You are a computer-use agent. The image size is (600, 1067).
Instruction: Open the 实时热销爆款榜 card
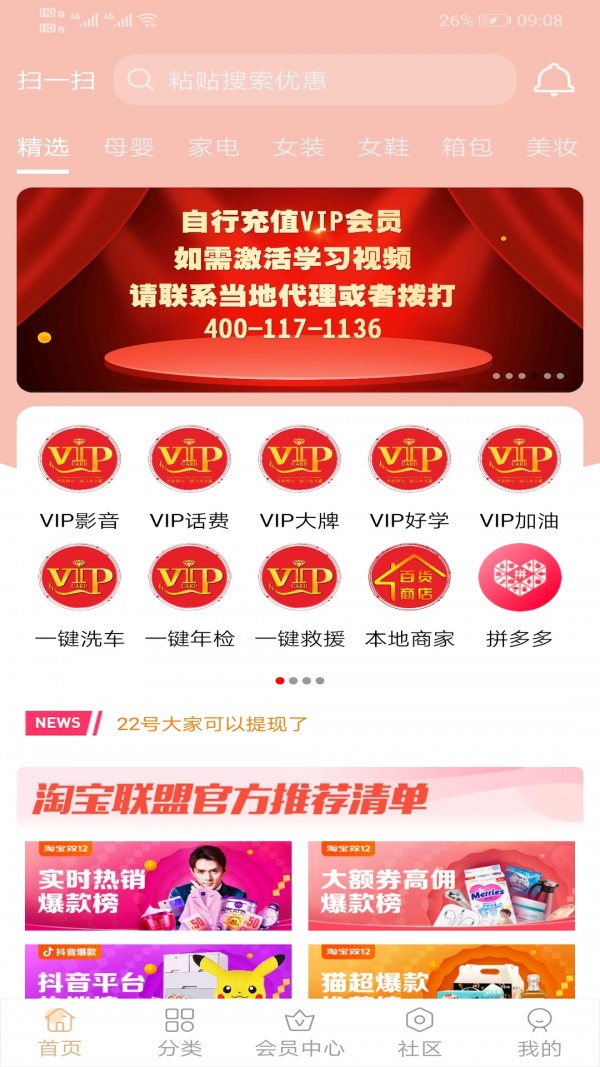tap(158, 886)
